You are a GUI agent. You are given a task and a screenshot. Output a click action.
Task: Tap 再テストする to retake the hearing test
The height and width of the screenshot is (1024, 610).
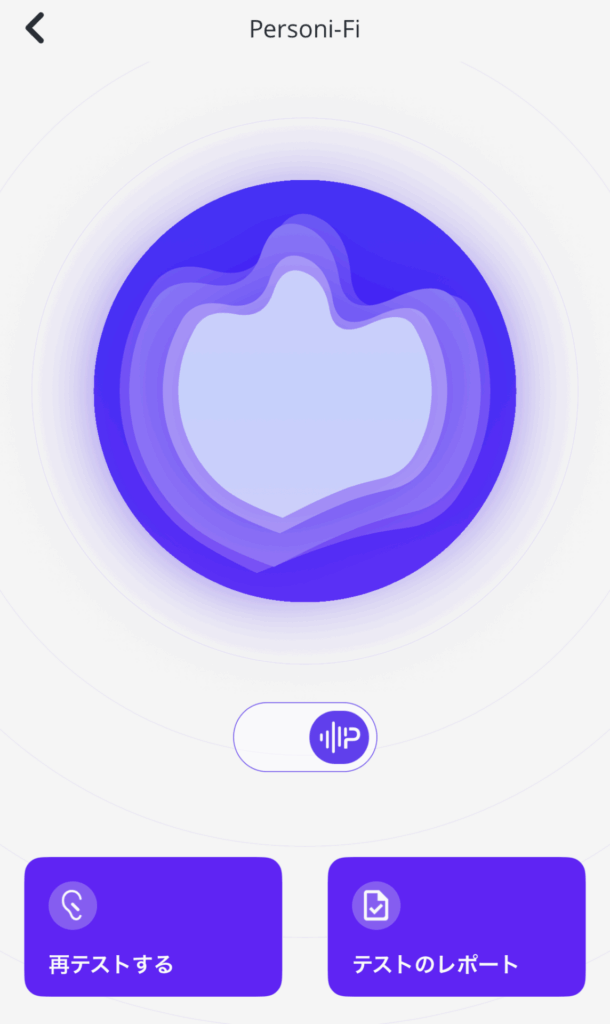point(153,927)
